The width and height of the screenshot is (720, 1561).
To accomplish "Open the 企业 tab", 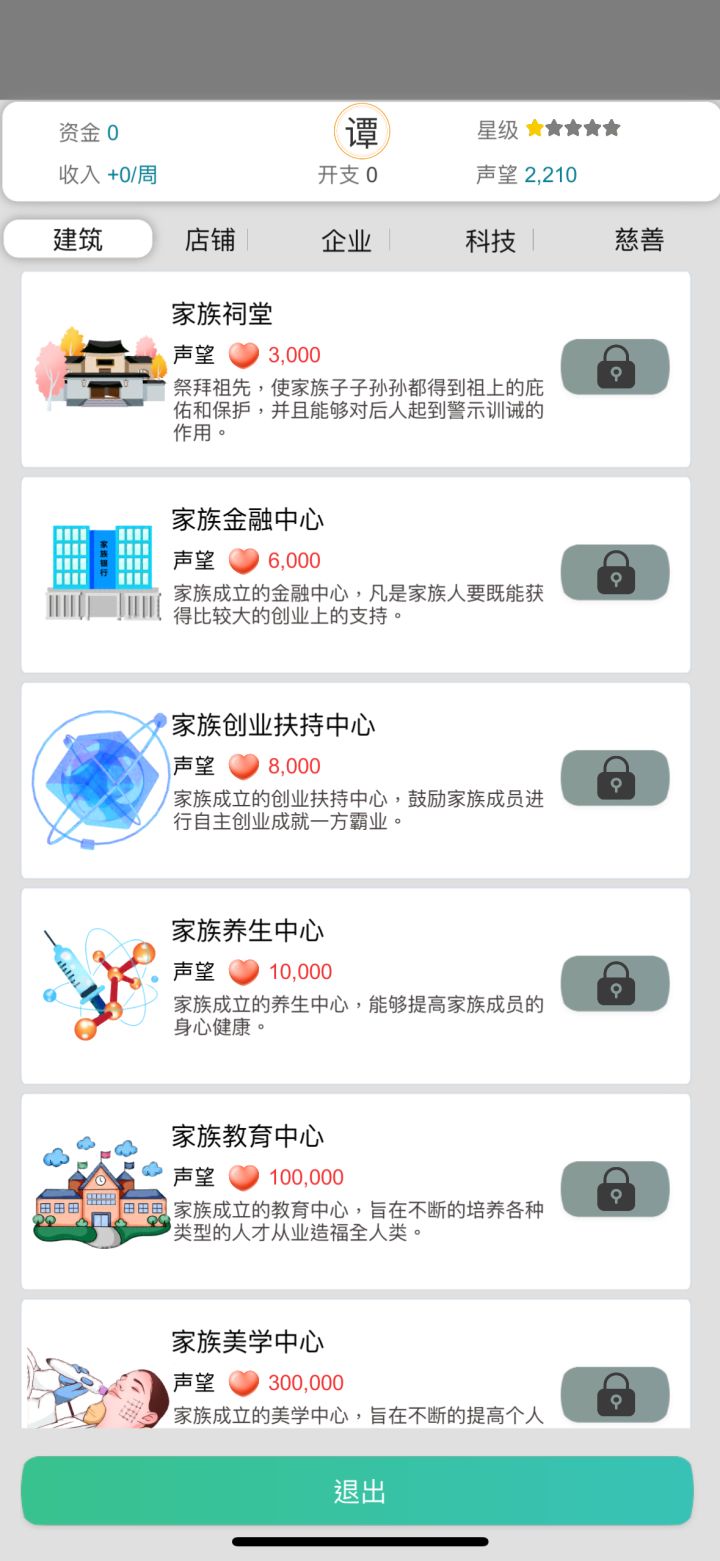I will [347, 241].
